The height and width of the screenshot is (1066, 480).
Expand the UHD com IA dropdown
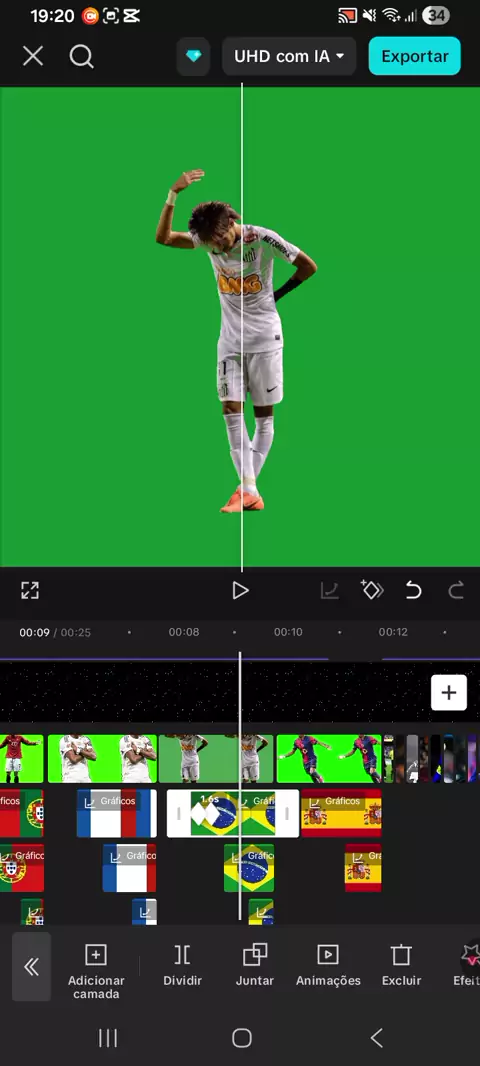click(289, 56)
